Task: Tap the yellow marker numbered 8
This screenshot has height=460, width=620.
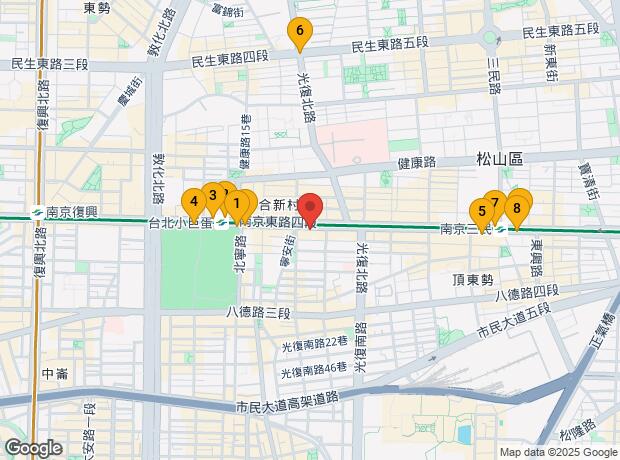Action: tap(517, 208)
